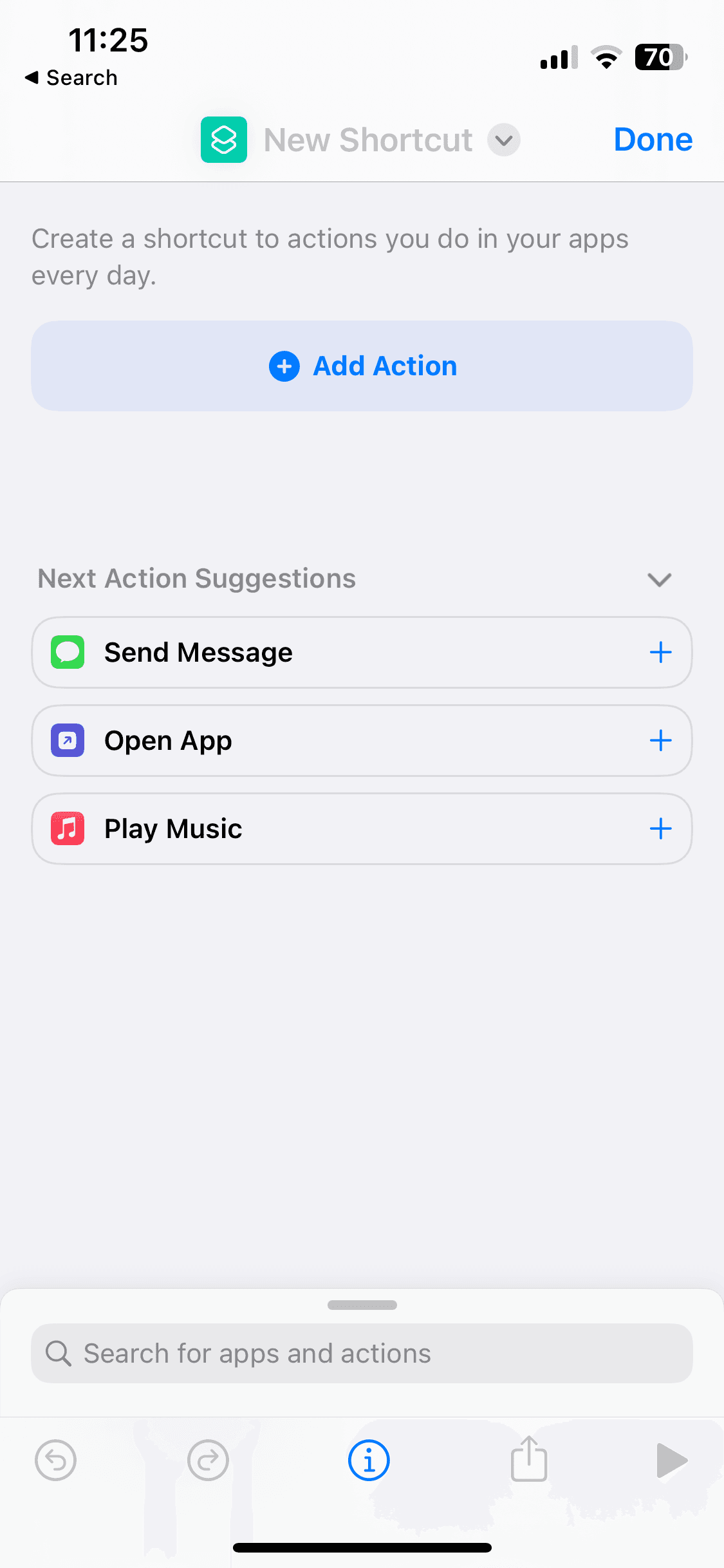
Task: Open shortcut details via the info icon
Action: pos(368,1461)
